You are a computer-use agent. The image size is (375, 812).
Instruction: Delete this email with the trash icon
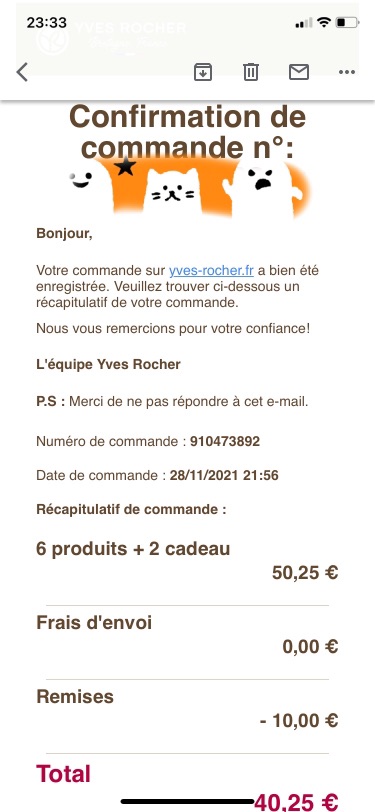[251, 72]
